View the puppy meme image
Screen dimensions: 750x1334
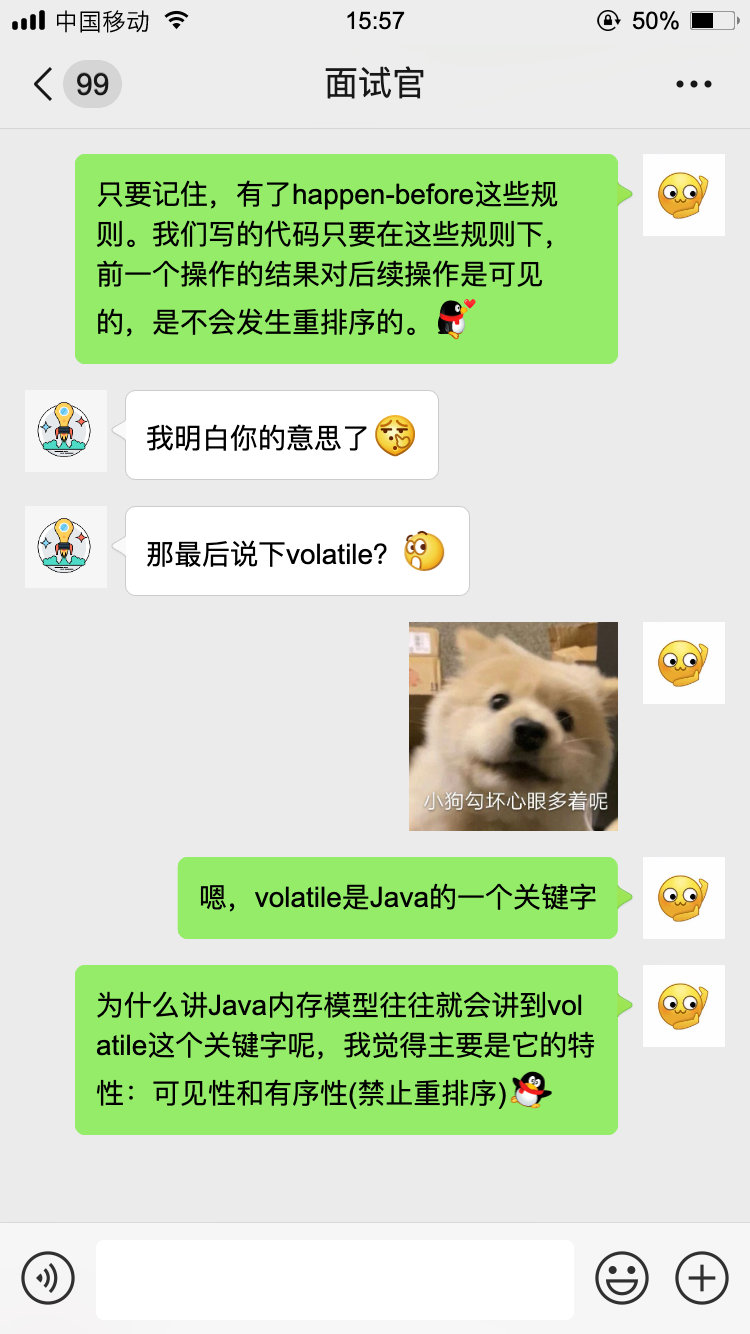(513, 726)
